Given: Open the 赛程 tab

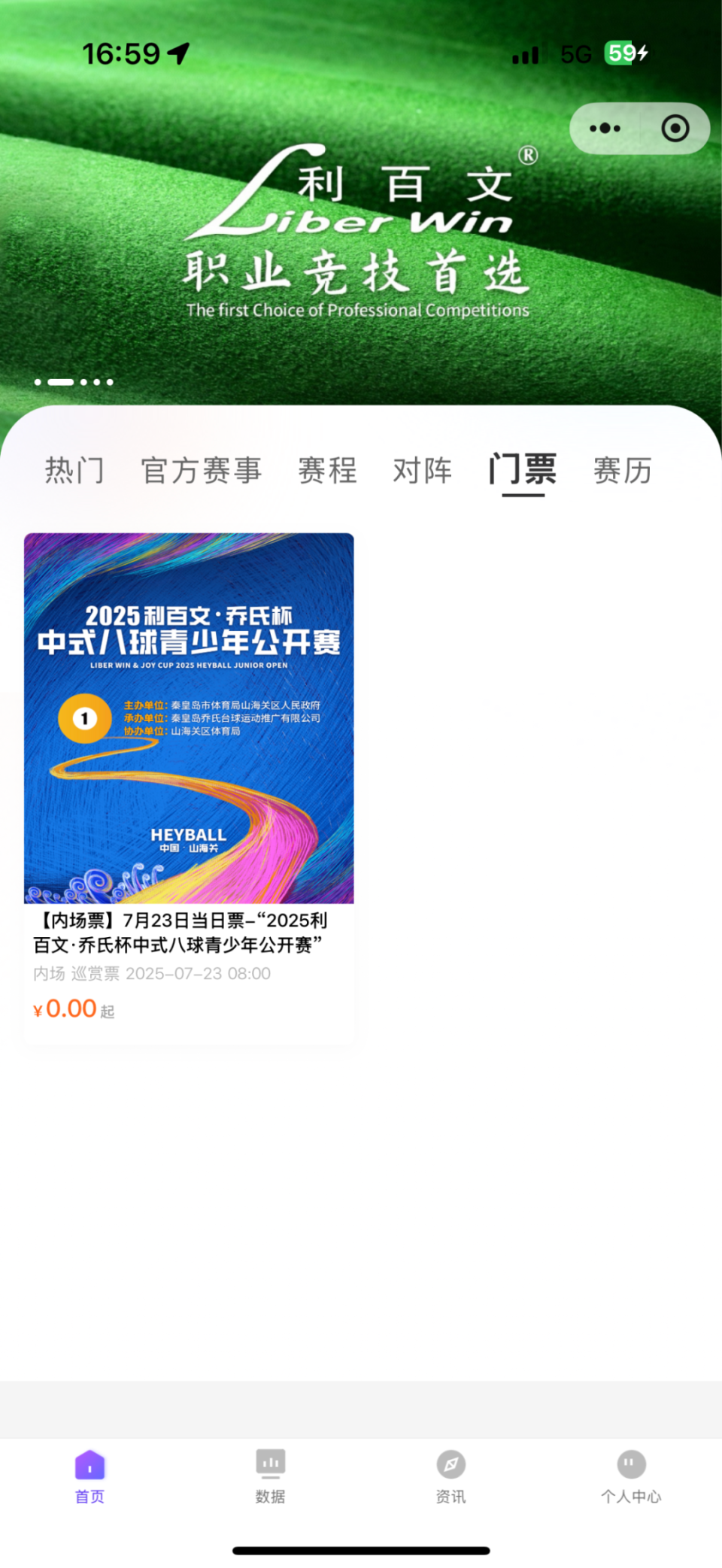Looking at the screenshot, I should [327, 471].
